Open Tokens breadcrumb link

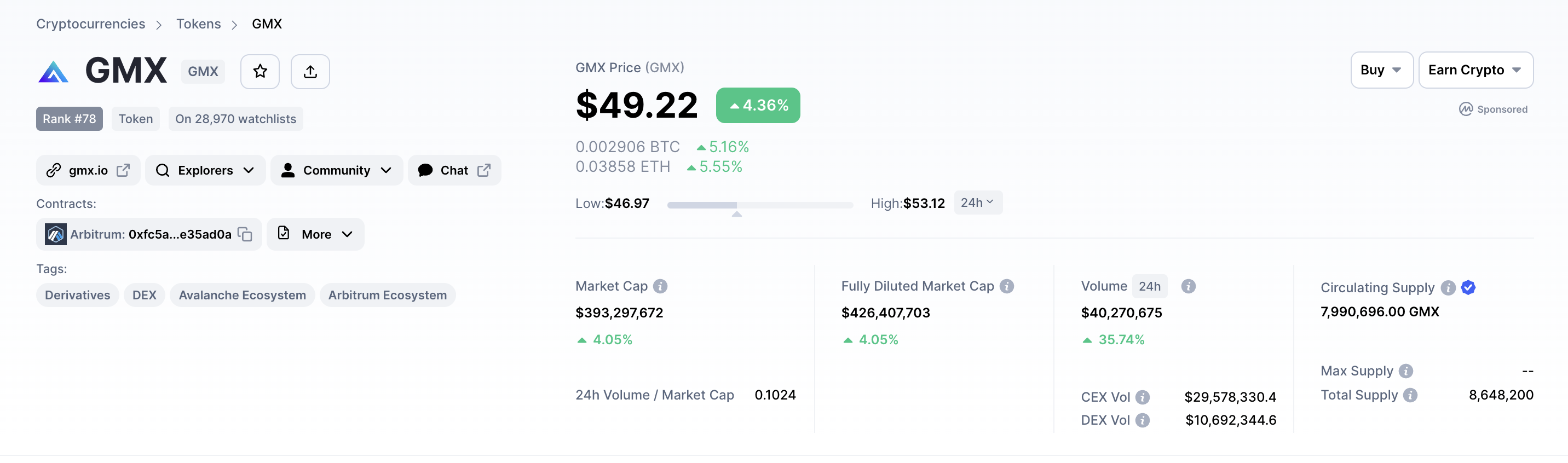198,24
